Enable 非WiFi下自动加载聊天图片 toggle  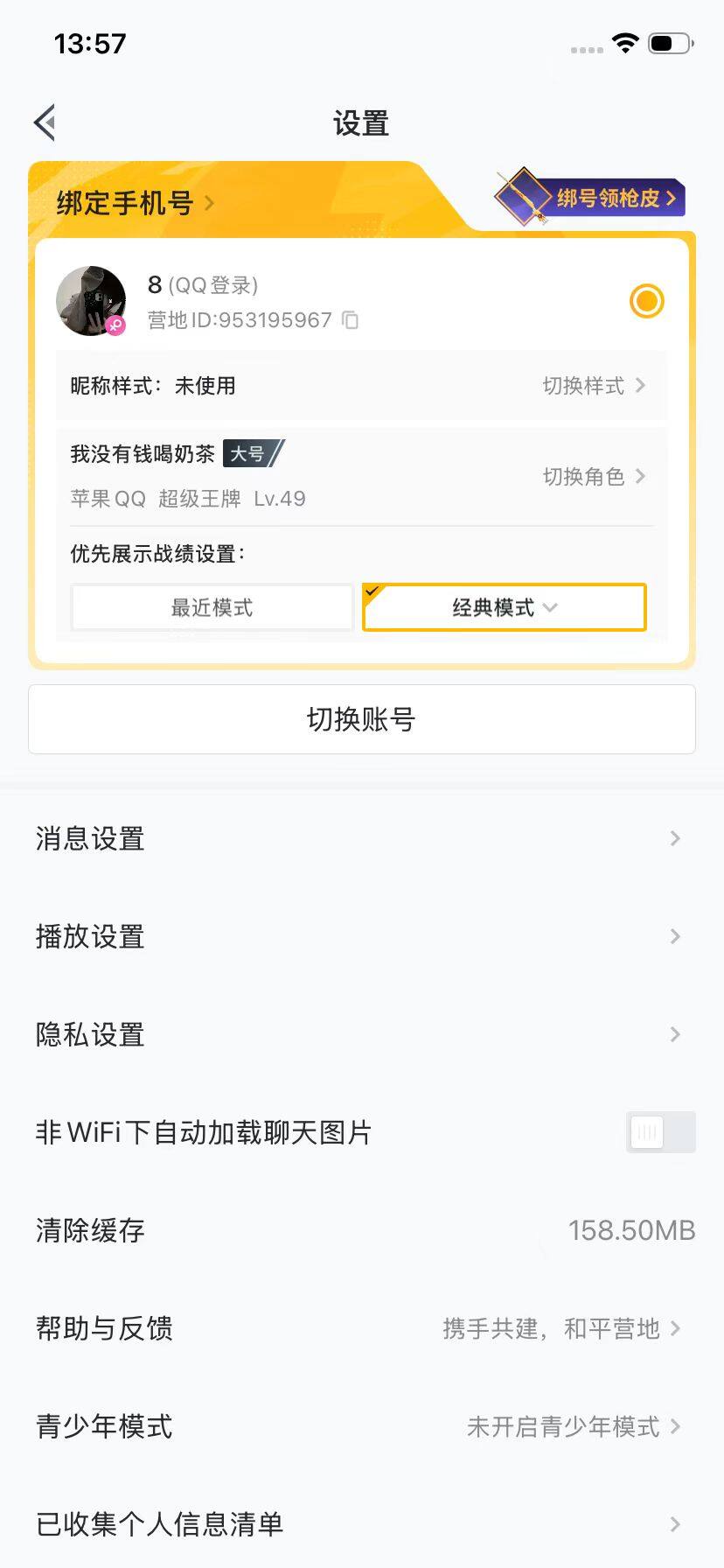[661, 1131]
